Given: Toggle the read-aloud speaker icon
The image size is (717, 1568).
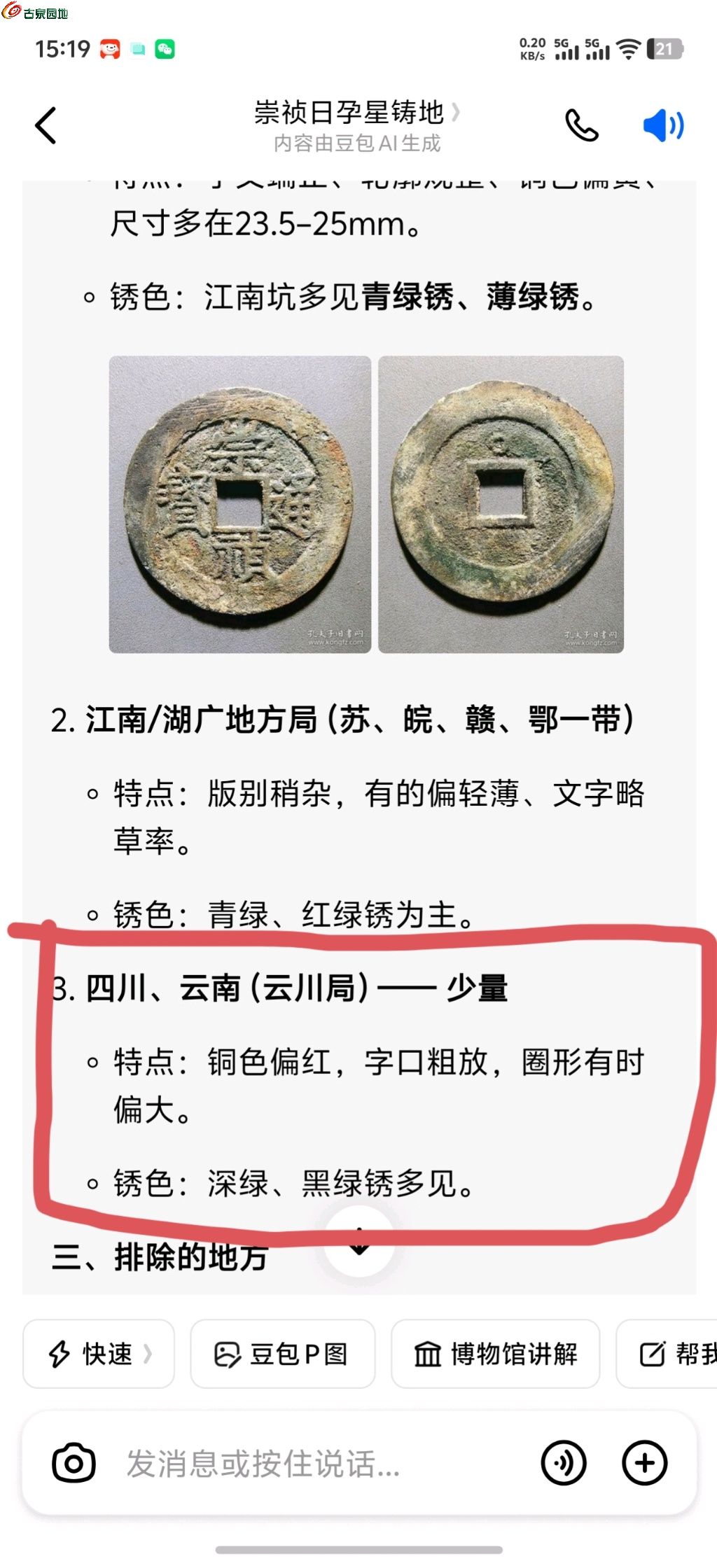Looking at the screenshot, I should tap(663, 126).
